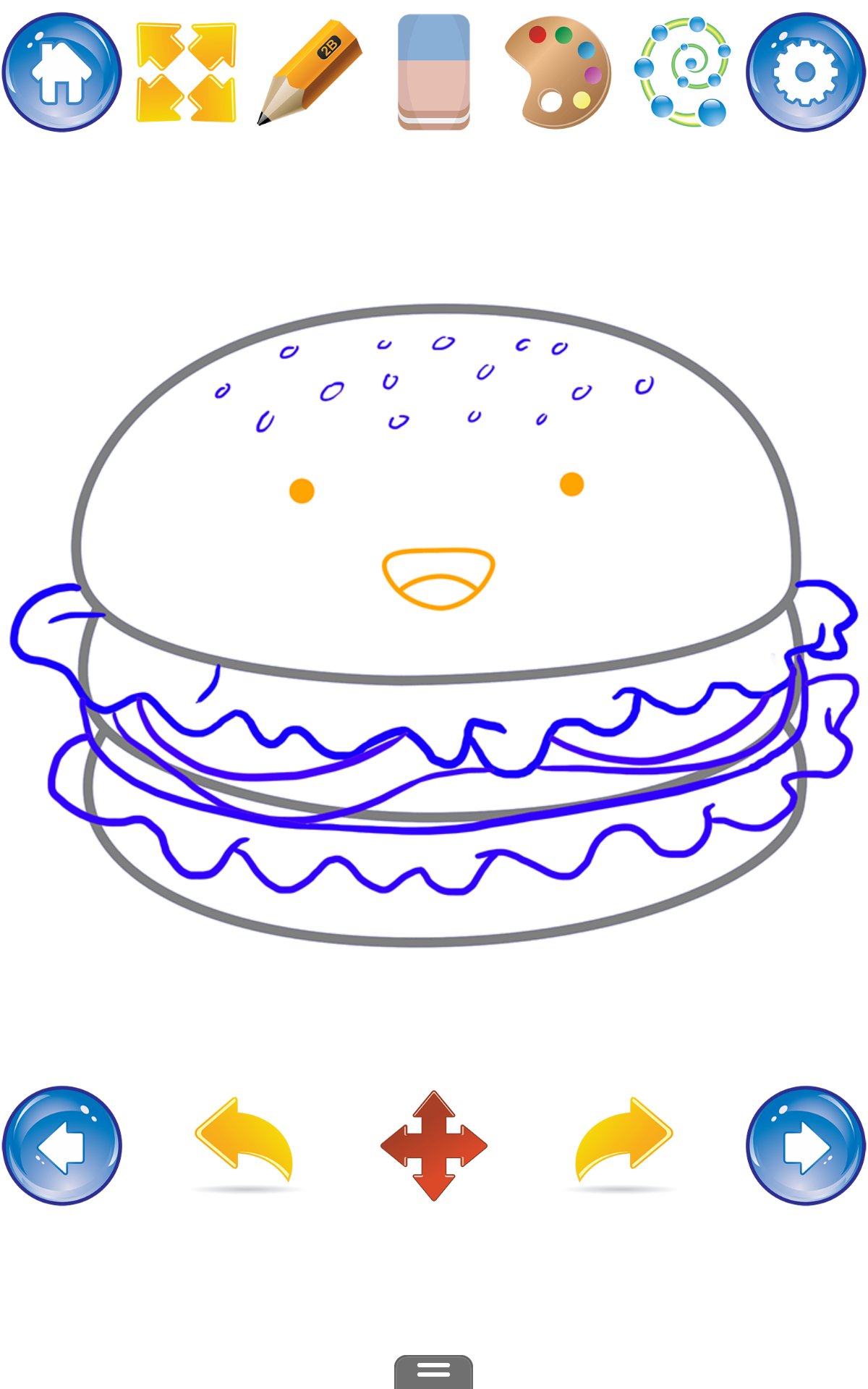Choose the eraser tool
868x1389 pixels.
click(434, 72)
